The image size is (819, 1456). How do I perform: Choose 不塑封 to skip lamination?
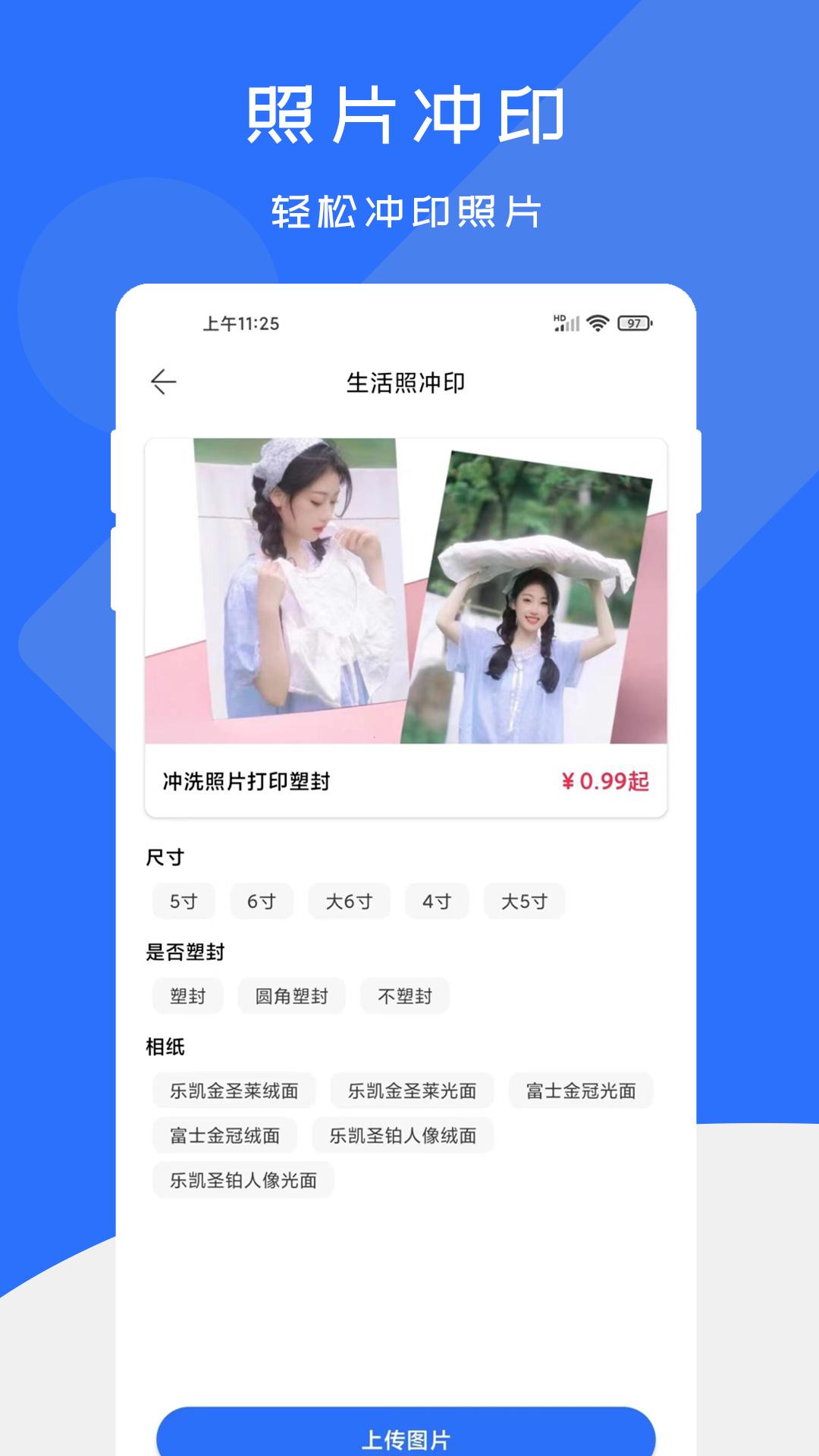404,995
